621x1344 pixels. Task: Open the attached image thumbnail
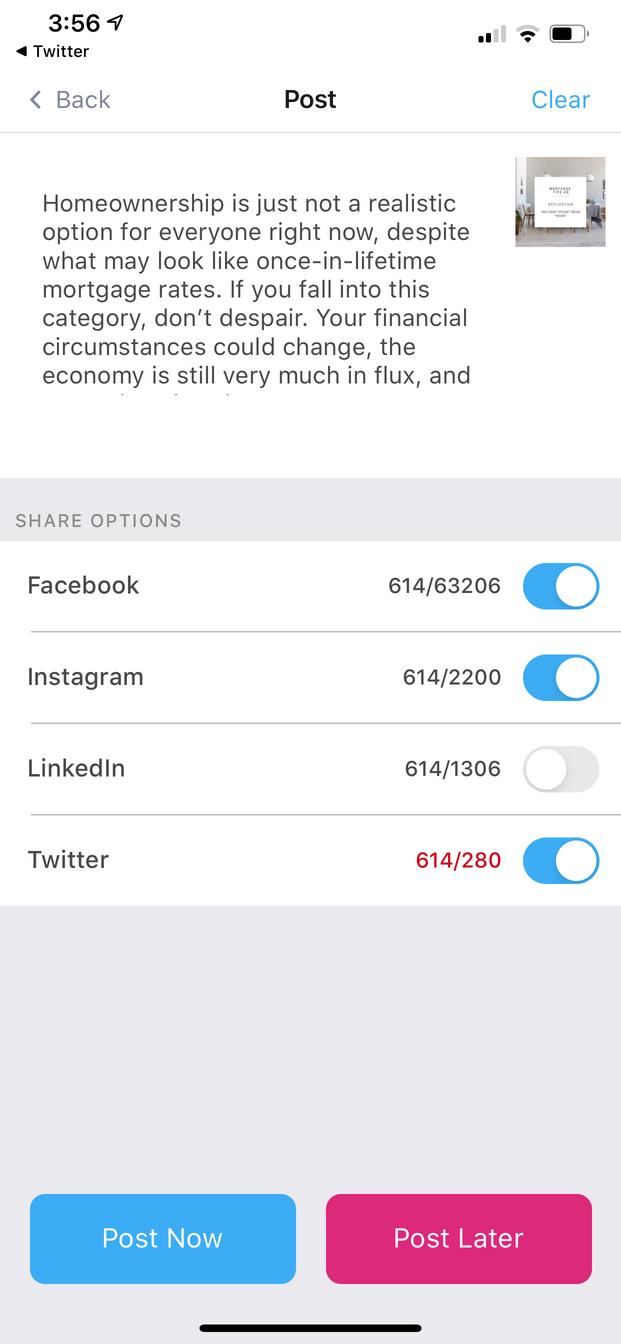click(560, 202)
